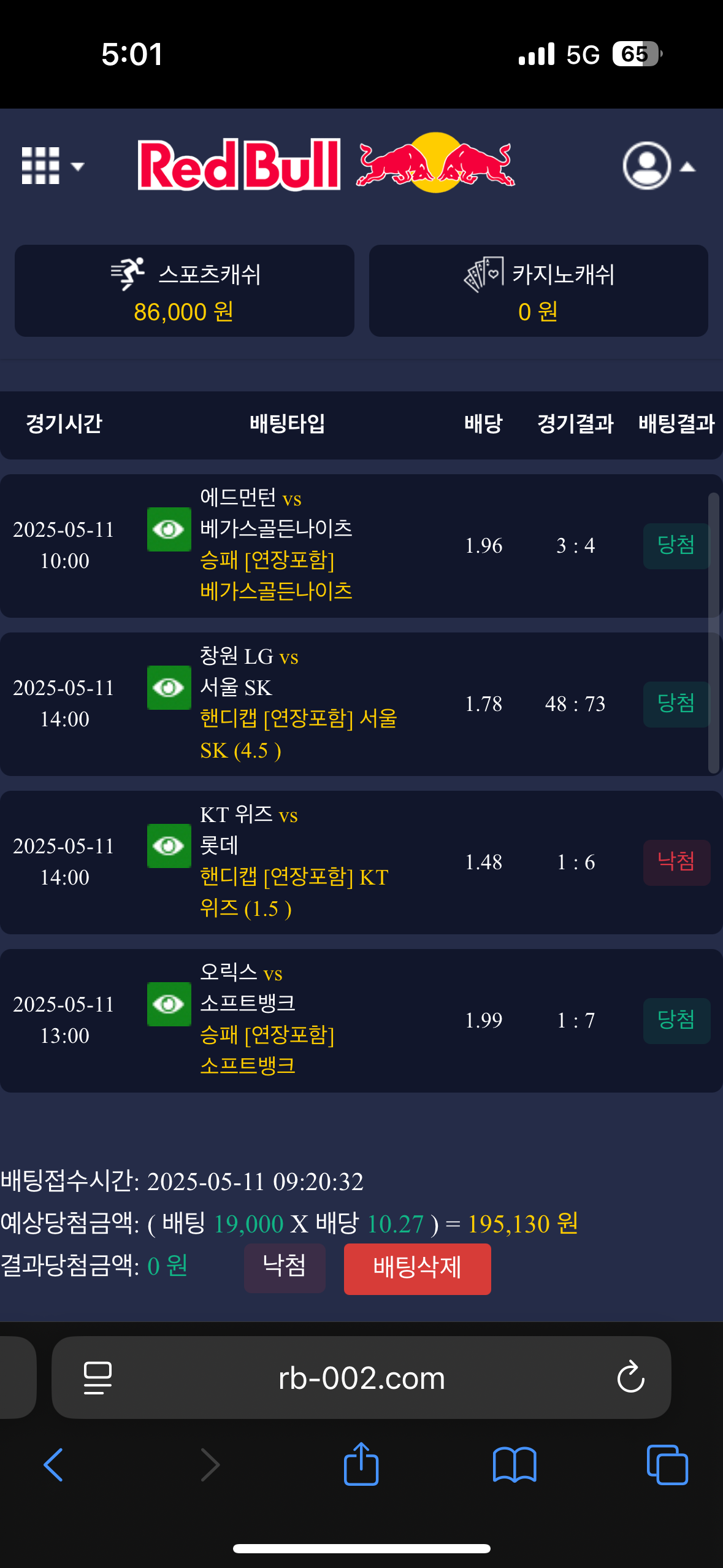Tap the eye icon for 오릭스 match
The height and width of the screenshot is (1568, 723).
click(x=169, y=1004)
